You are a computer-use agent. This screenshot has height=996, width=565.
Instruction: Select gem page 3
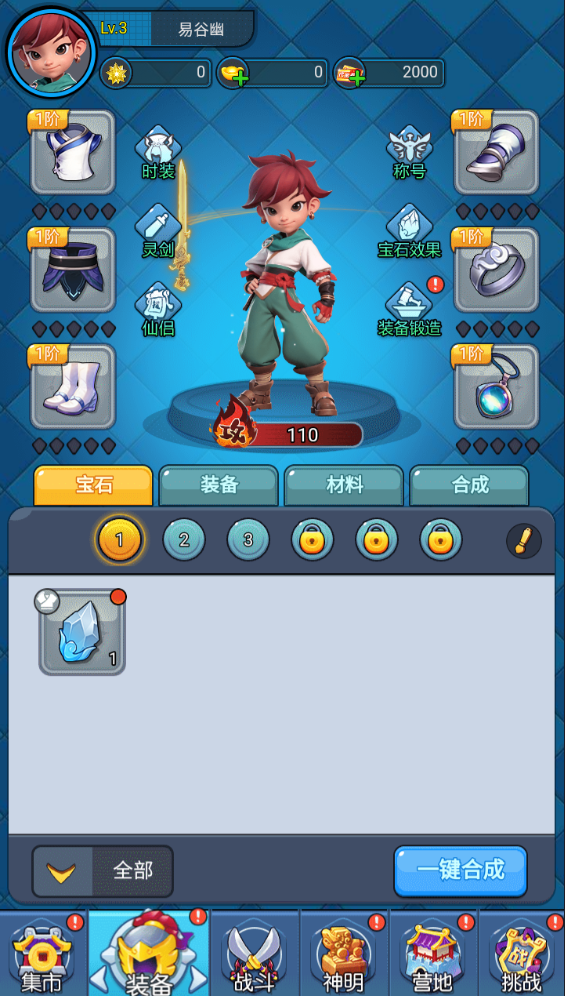pos(248,540)
